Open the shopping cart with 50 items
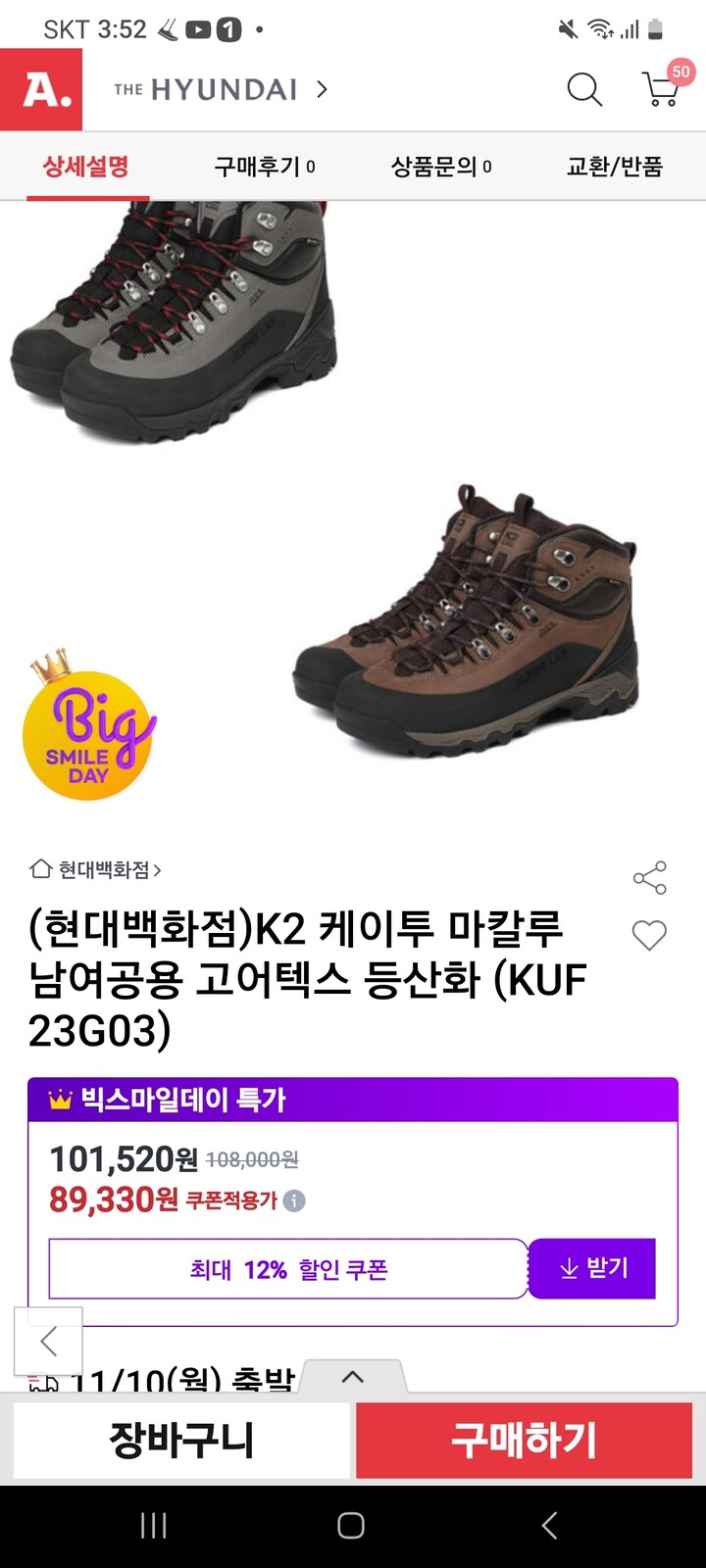706x1568 pixels. [659, 89]
